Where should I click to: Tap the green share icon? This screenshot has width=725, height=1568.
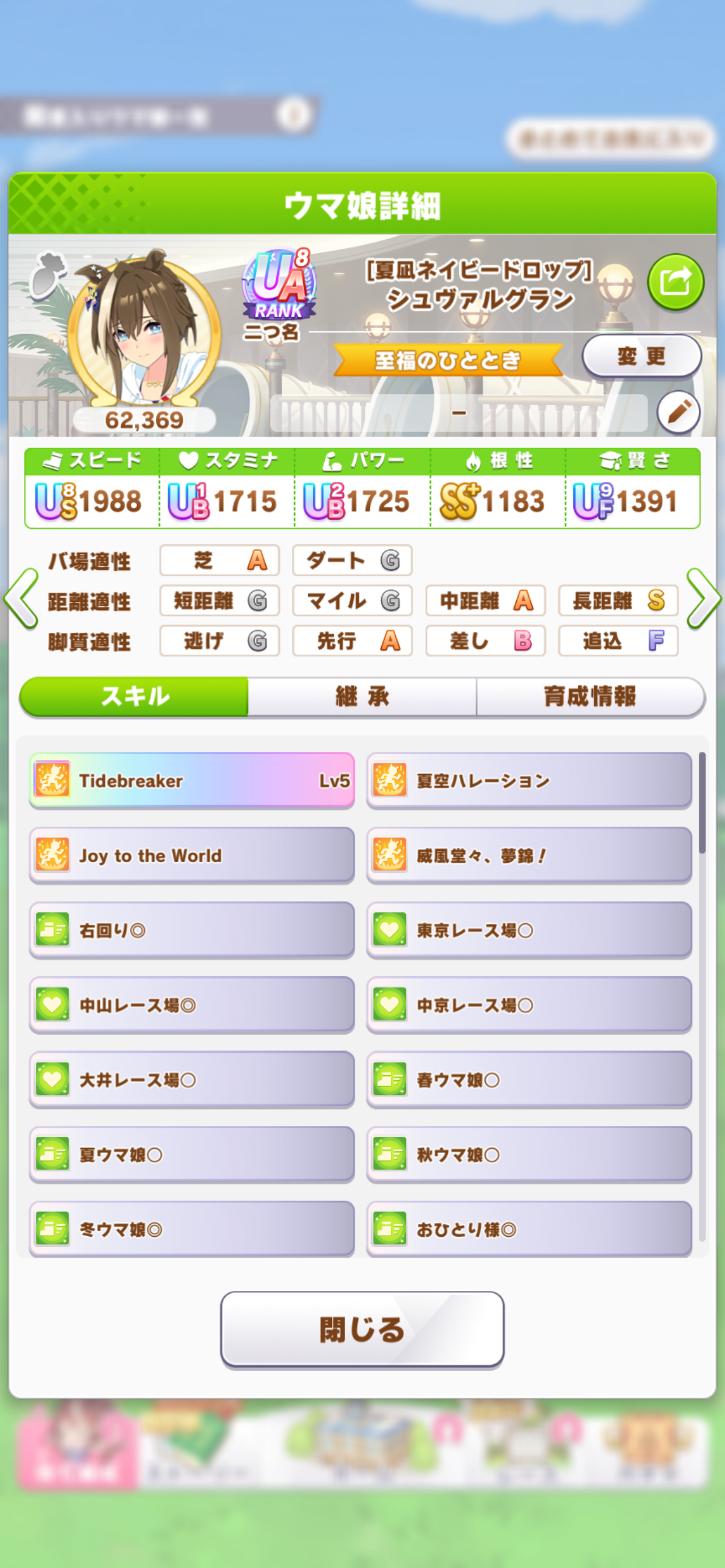click(x=675, y=282)
